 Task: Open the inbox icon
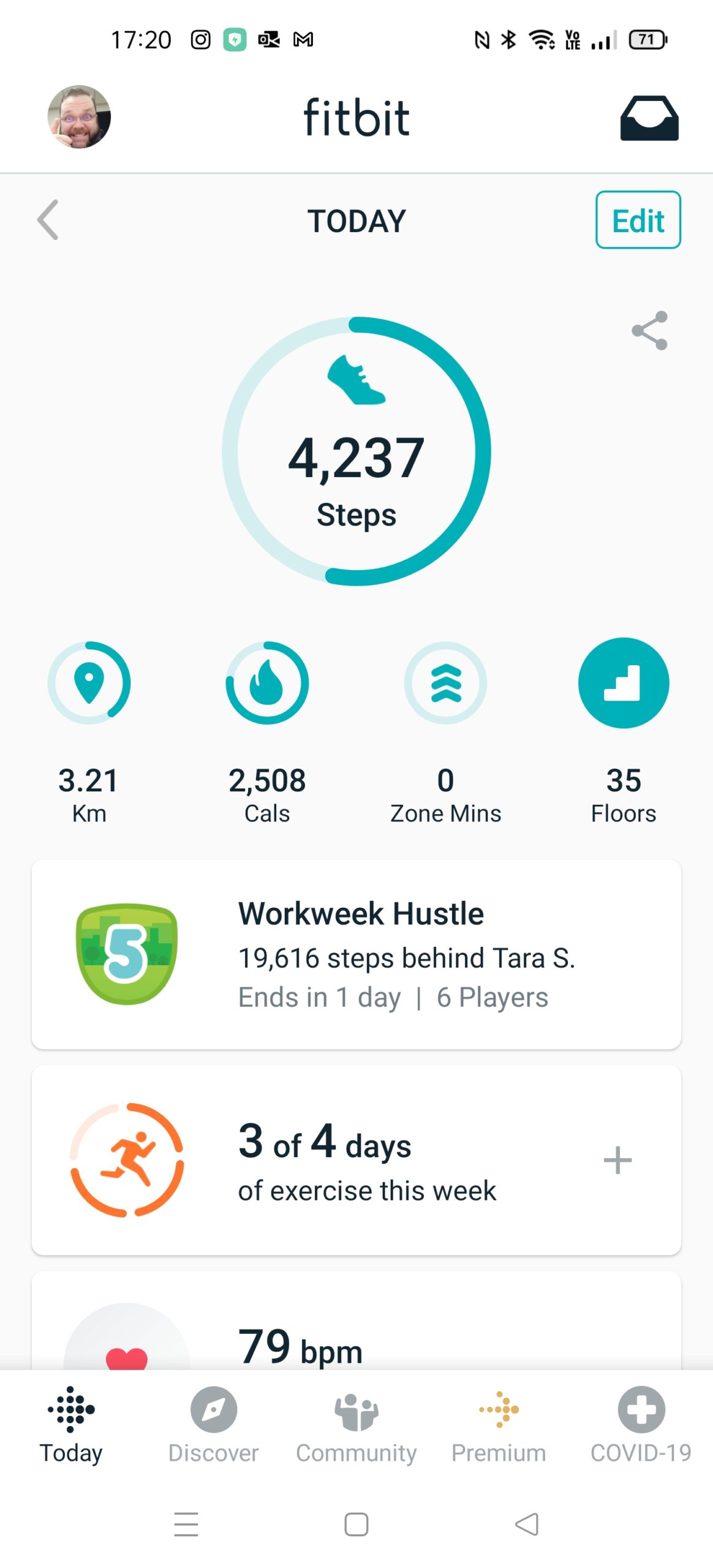pyautogui.click(x=649, y=118)
